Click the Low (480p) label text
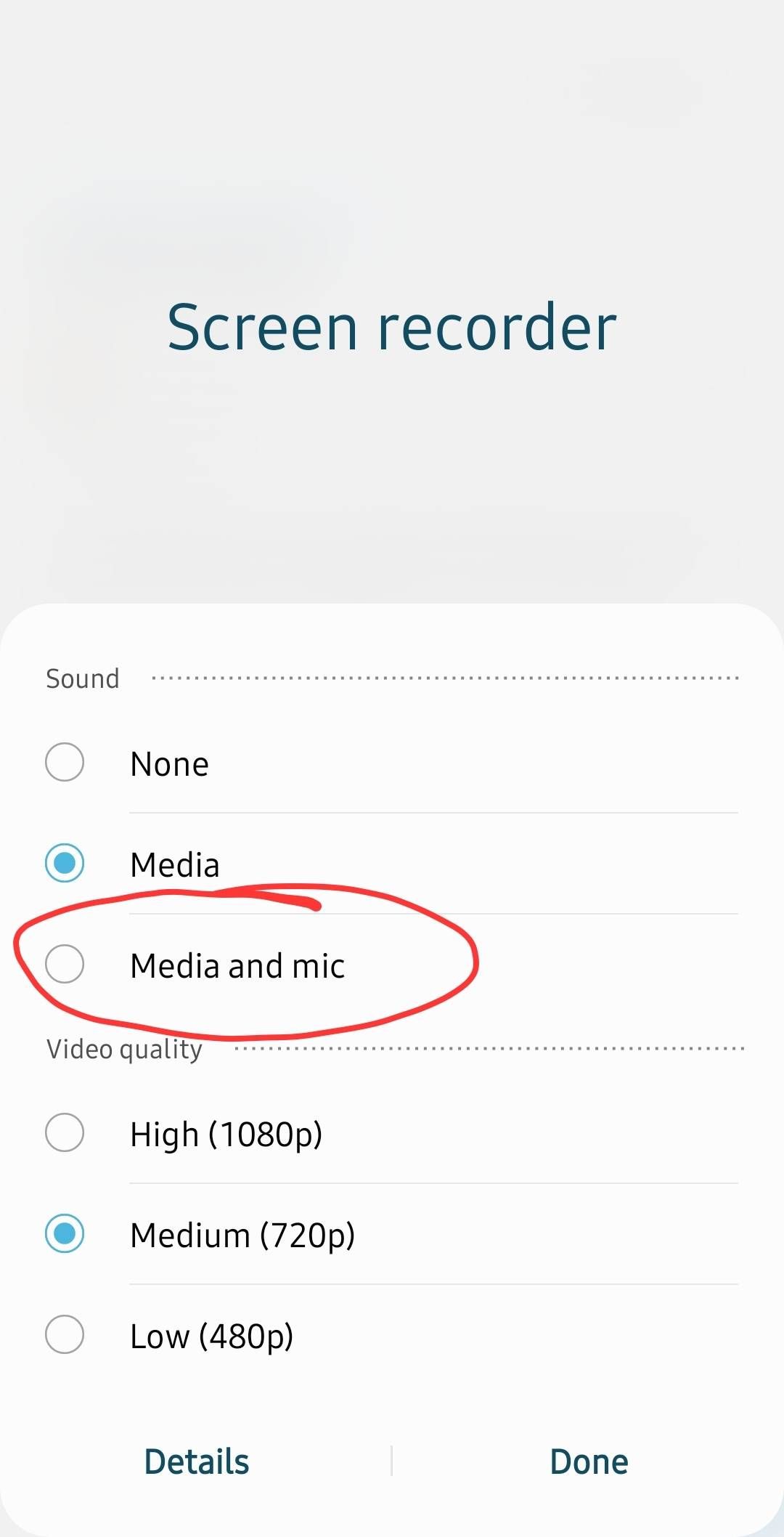The height and width of the screenshot is (1537, 784). point(212,1334)
